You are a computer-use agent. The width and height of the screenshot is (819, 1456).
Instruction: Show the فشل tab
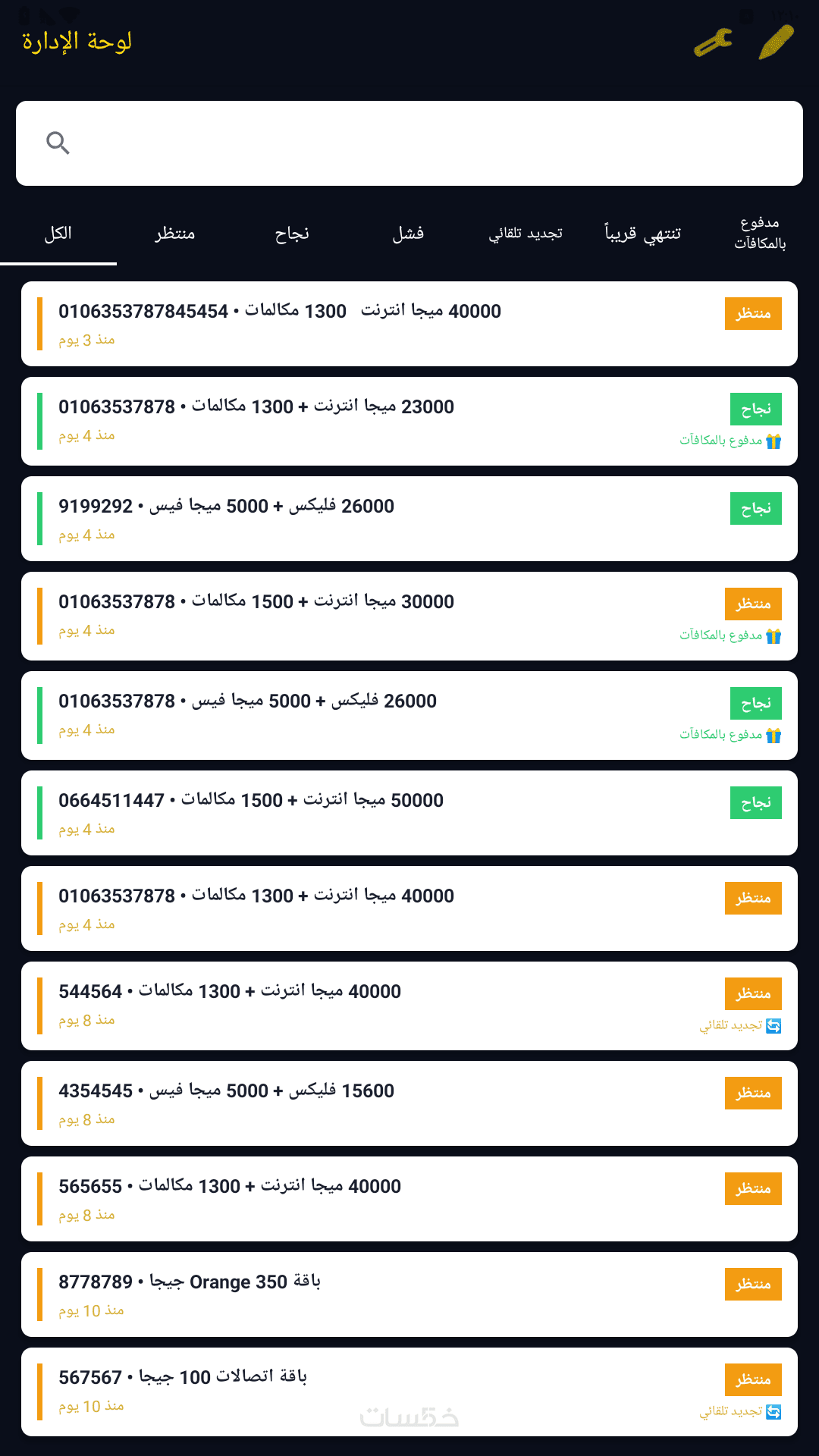click(408, 234)
